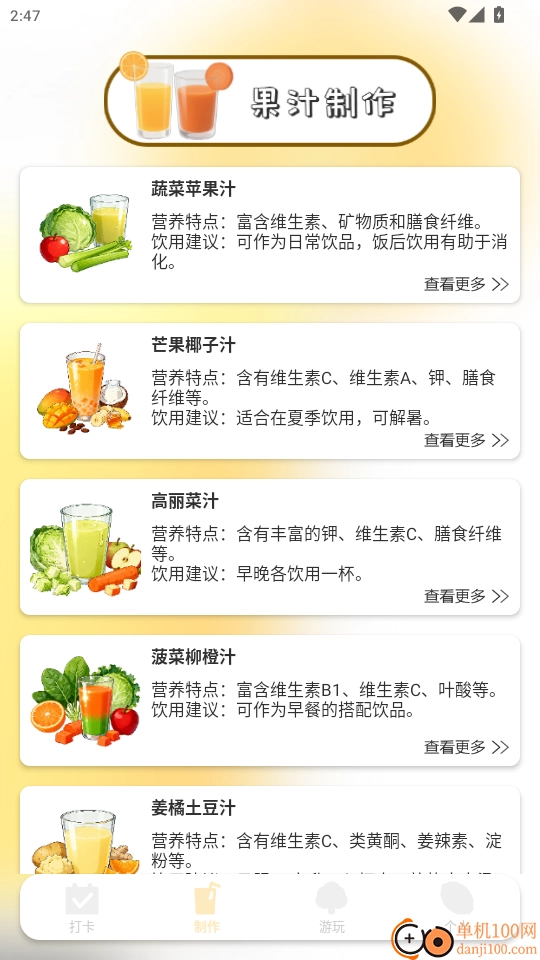Switch to the 打卡 tab

(x=82, y=909)
